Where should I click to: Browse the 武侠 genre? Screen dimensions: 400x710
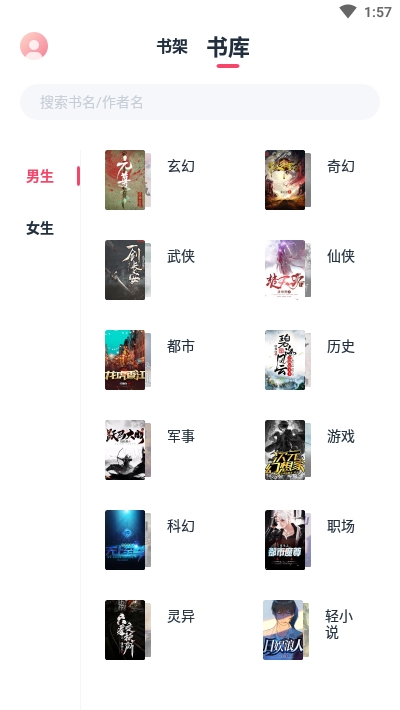181,256
